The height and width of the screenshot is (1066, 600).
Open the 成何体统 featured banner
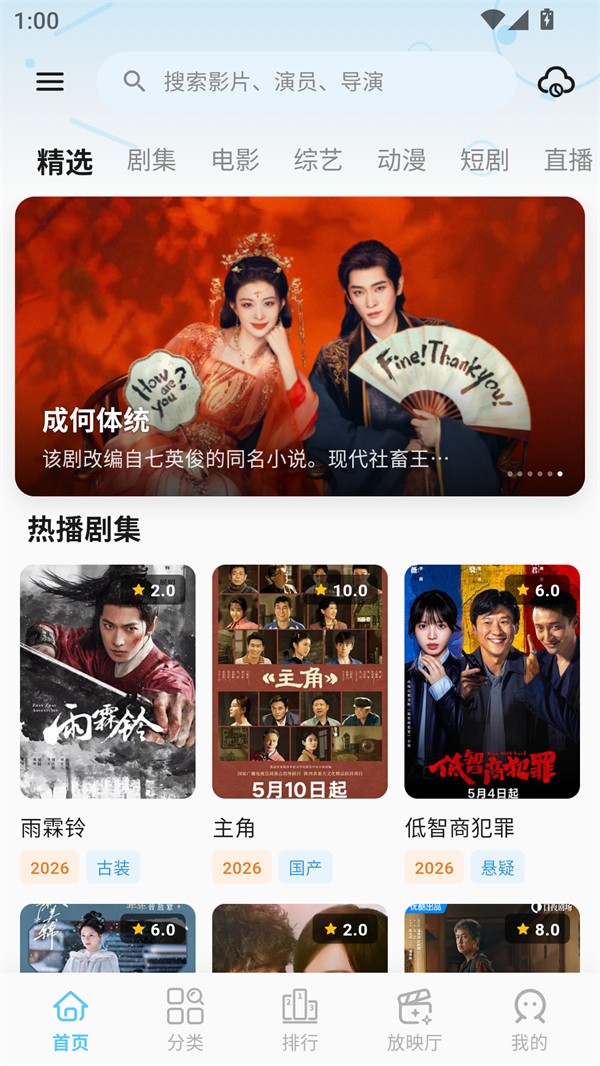(300, 346)
